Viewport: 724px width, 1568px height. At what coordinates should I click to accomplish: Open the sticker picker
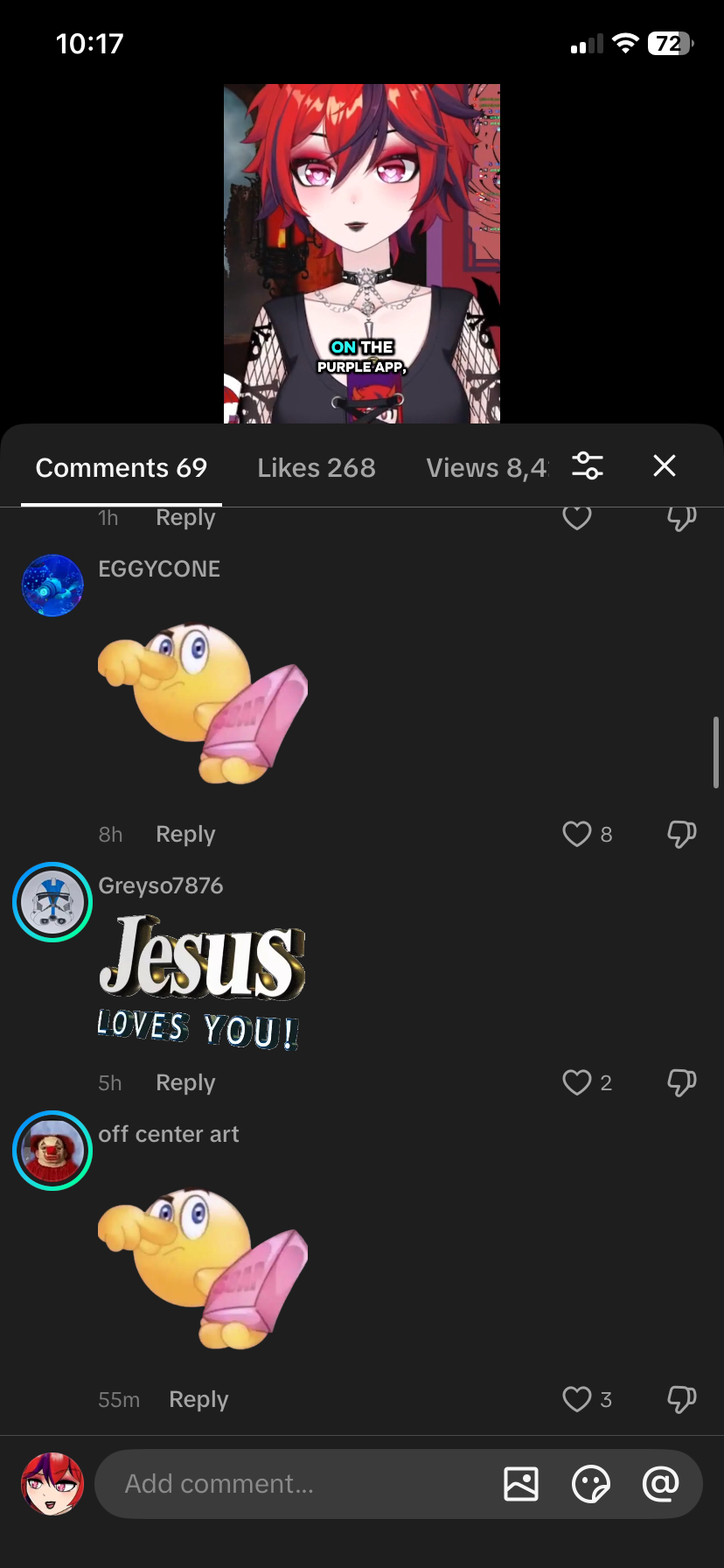click(x=590, y=1484)
